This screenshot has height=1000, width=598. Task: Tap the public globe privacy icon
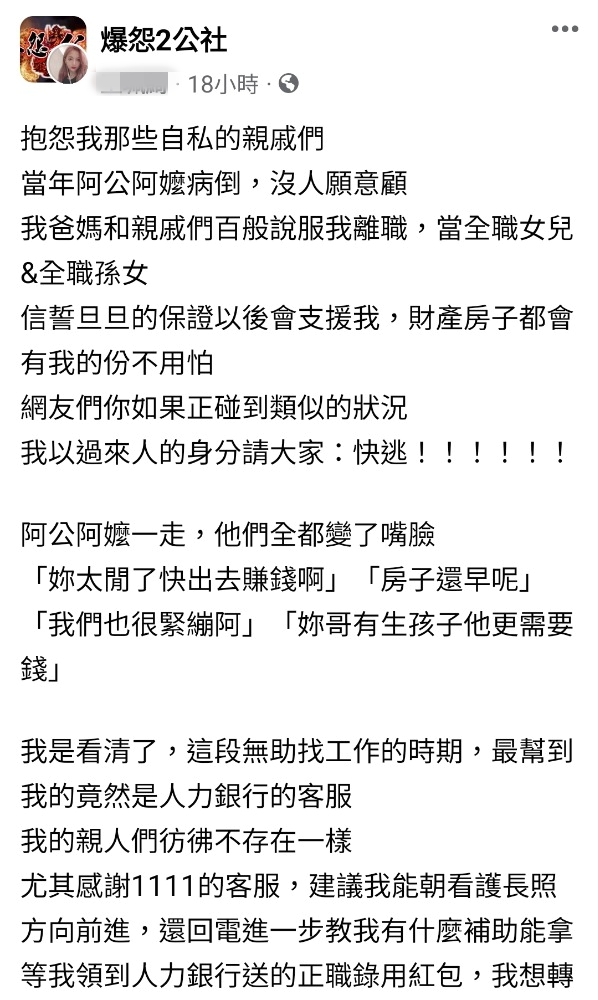pyautogui.click(x=289, y=84)
